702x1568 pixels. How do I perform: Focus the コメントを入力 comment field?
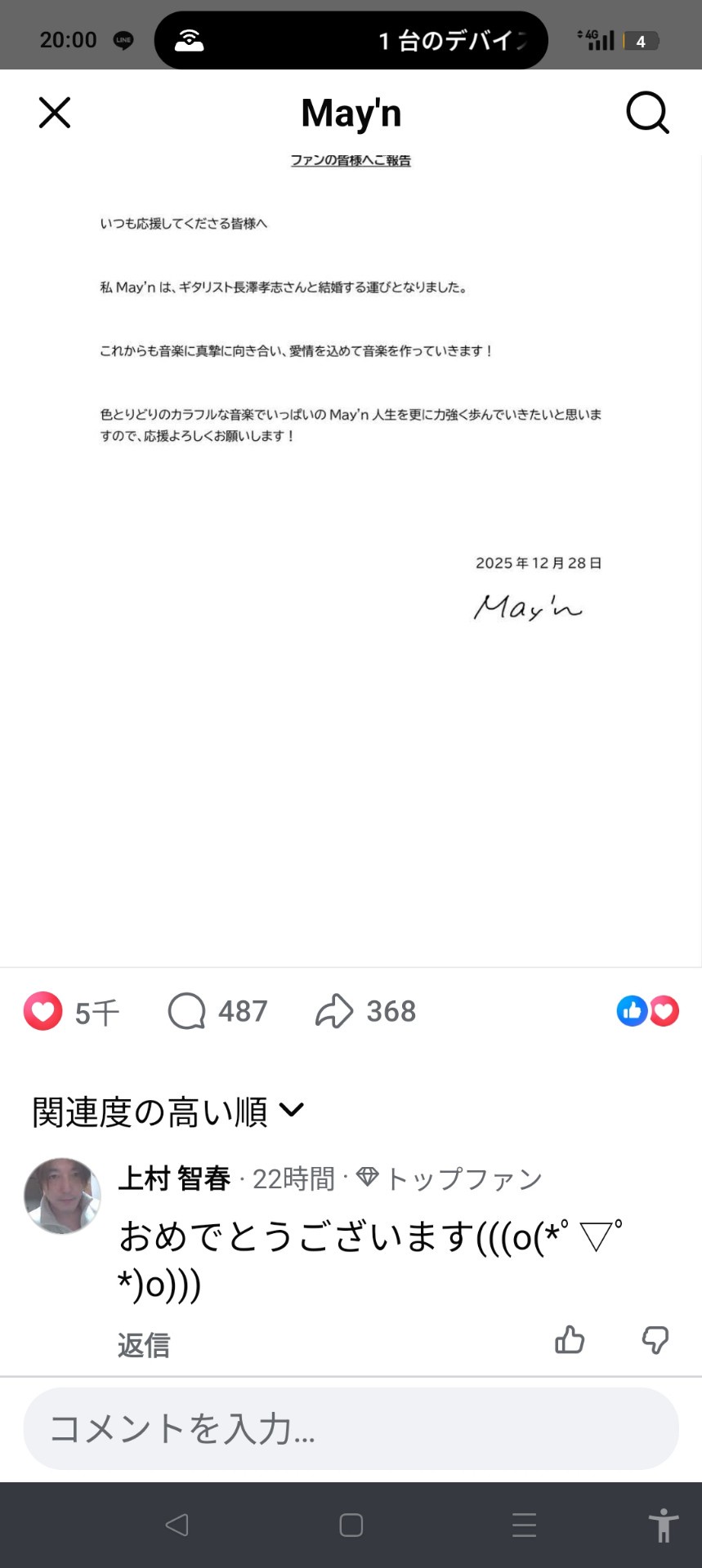[x=351, y=1428]
